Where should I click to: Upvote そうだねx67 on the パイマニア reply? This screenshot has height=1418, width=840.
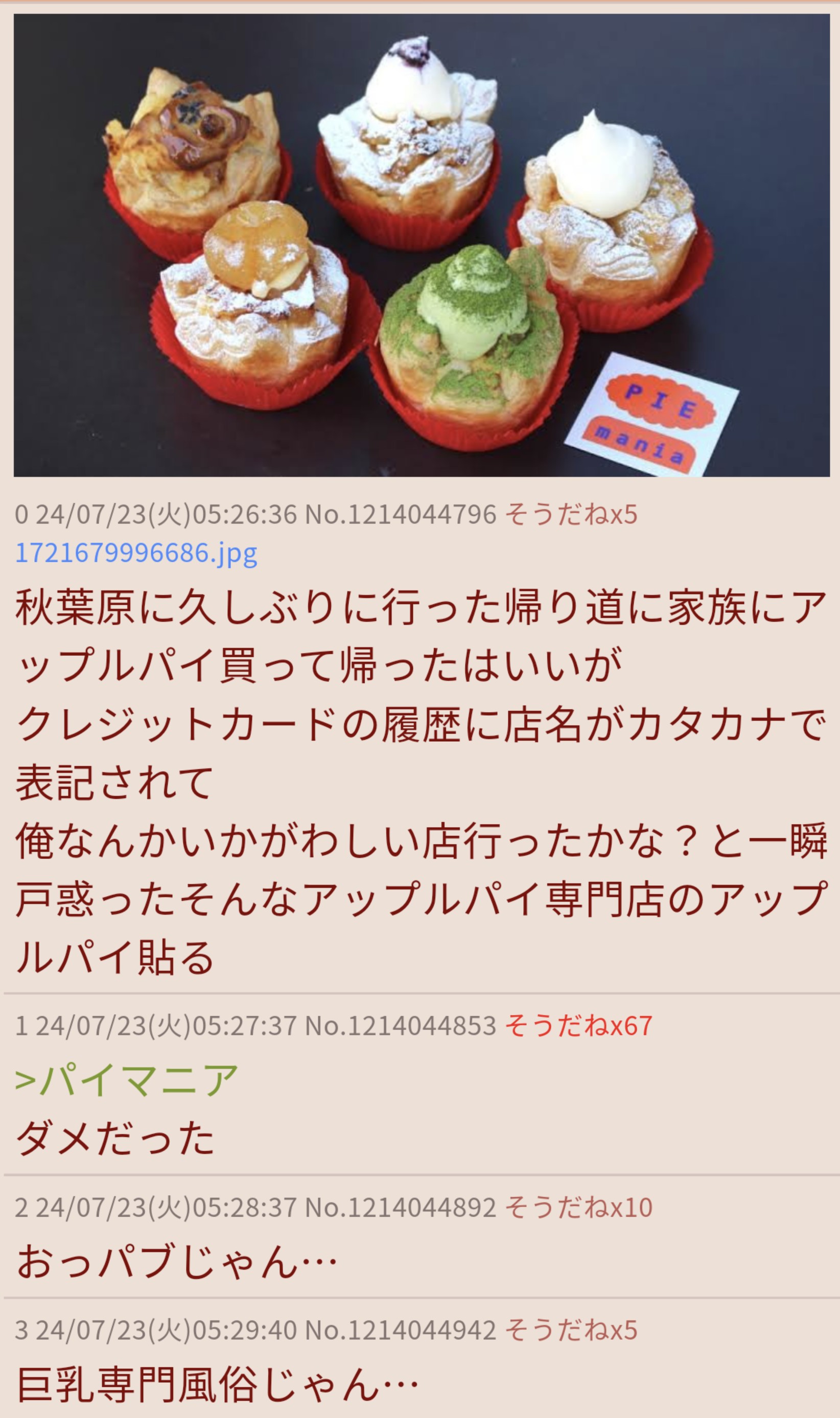coord(578,1025)
